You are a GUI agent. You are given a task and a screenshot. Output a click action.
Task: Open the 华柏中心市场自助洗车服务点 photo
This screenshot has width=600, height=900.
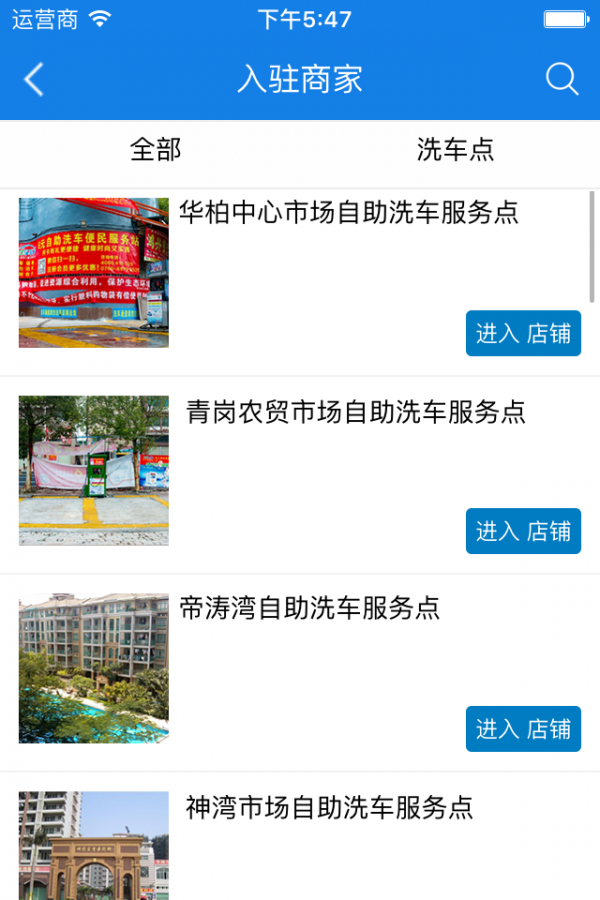point(94,272)
